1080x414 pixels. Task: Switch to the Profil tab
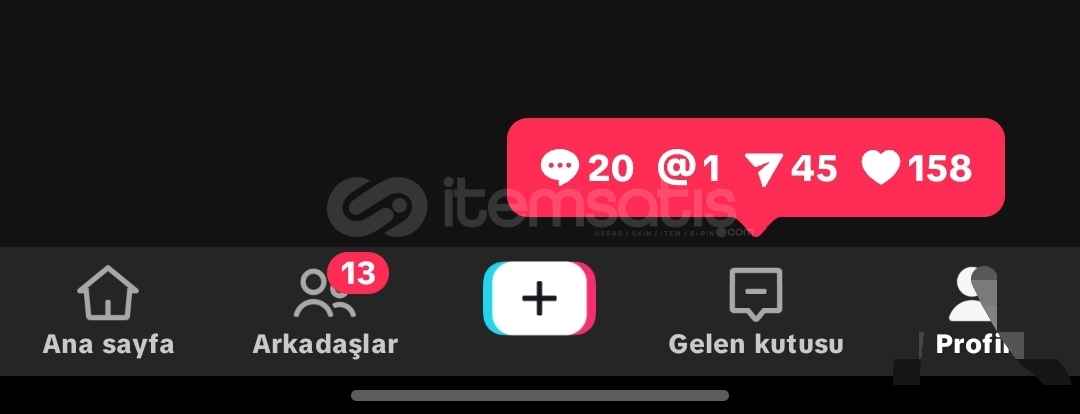click(x=973, y=312)
